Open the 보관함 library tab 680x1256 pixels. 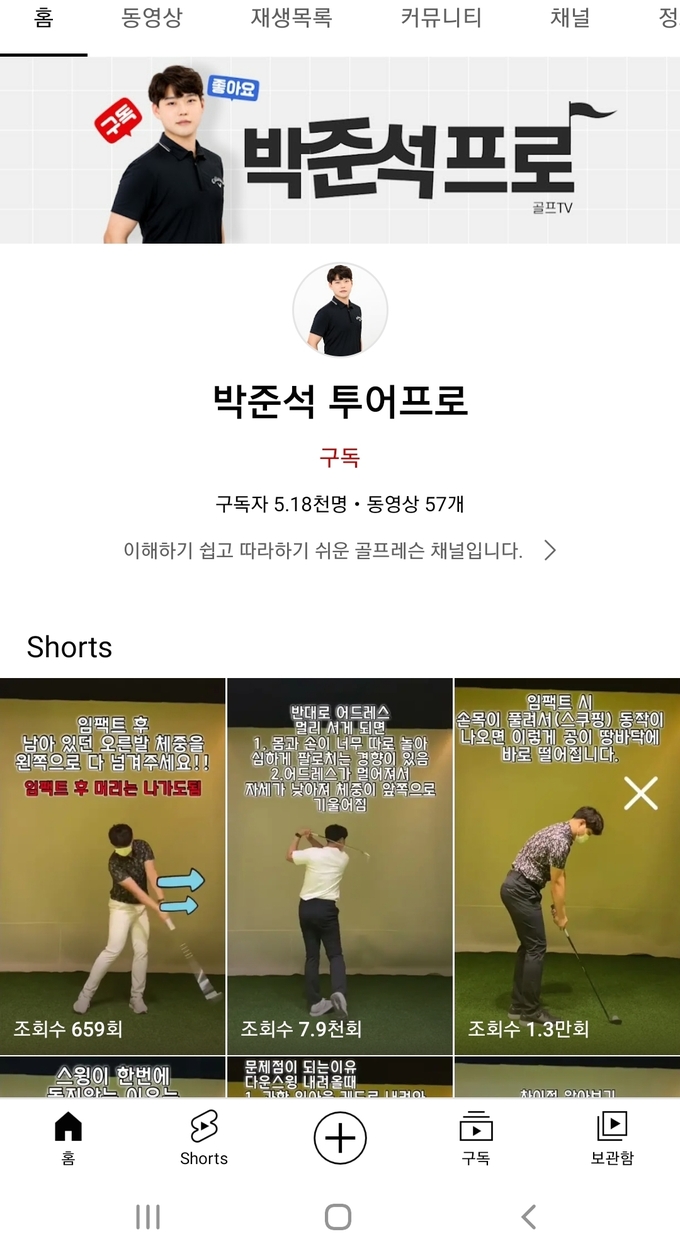pyautogui.click(x=611, y=1138)
